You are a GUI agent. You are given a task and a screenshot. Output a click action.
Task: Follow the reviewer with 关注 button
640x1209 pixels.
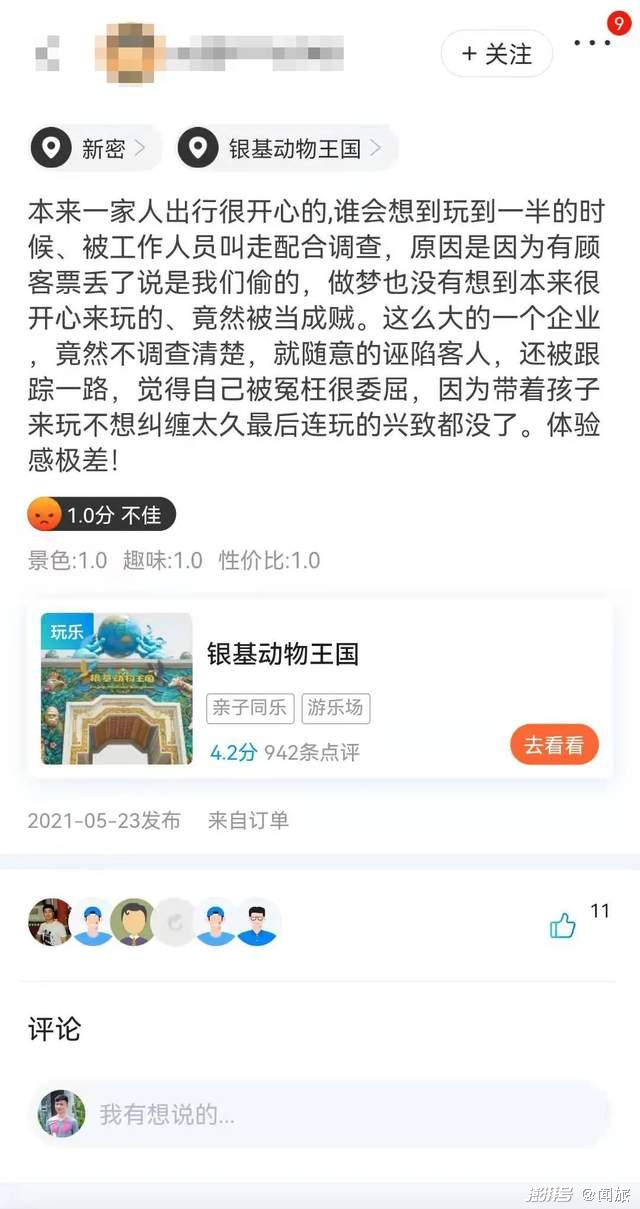[496, 54]
